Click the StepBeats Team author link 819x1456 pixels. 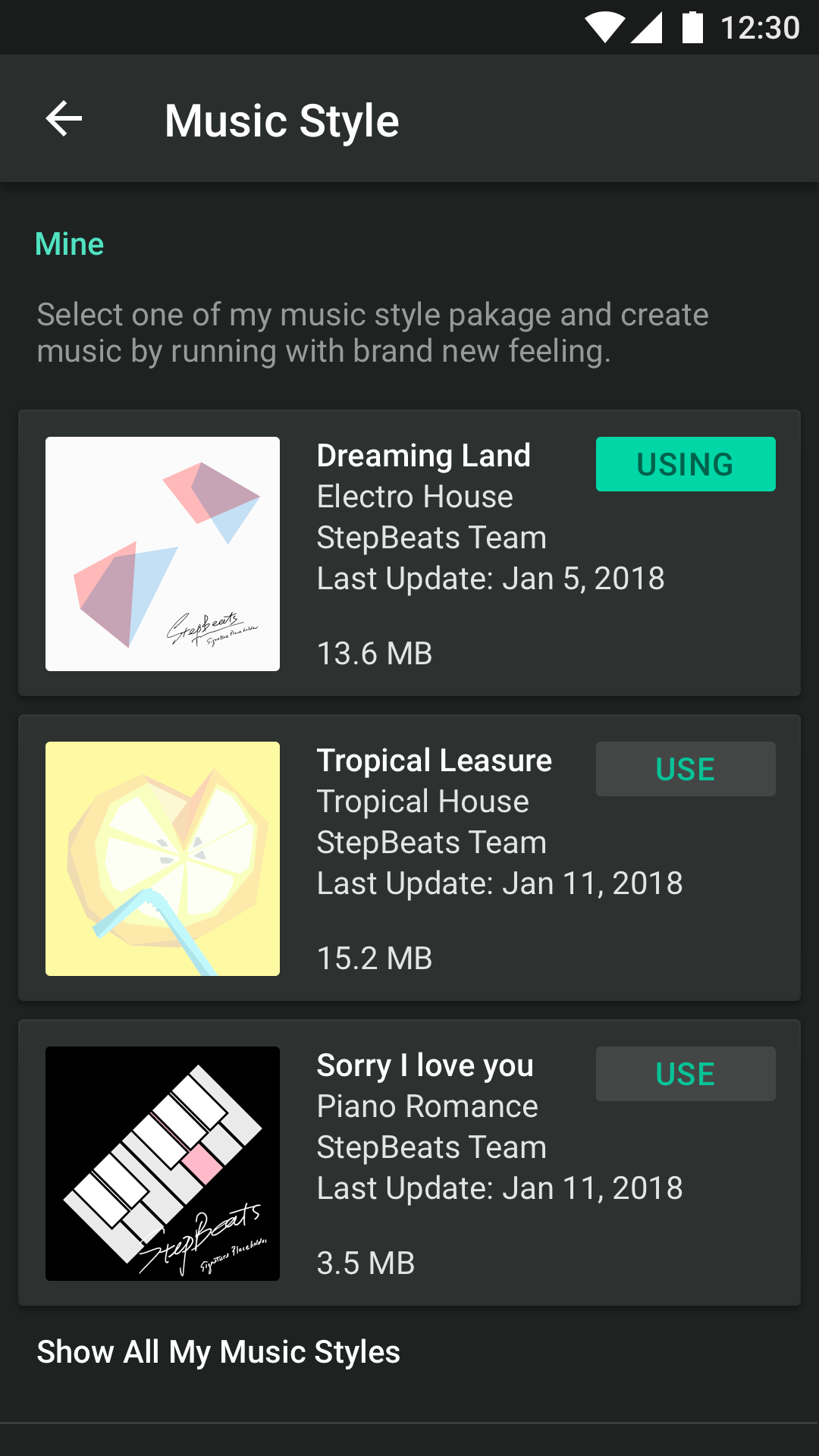coord(431,537)
